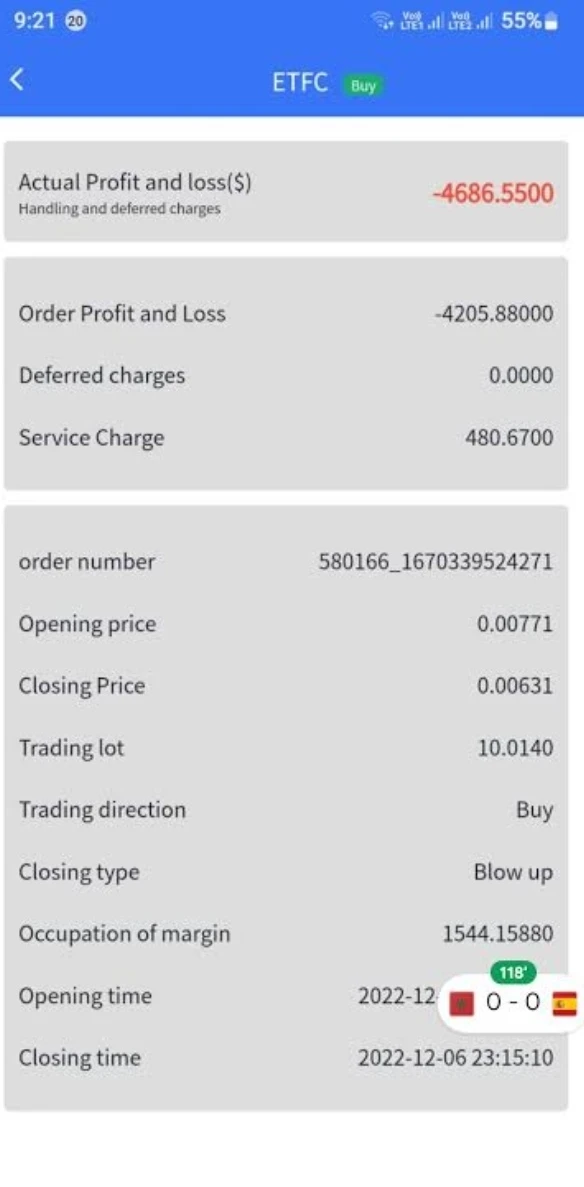Open the floating football score widget

click(512, 997)
